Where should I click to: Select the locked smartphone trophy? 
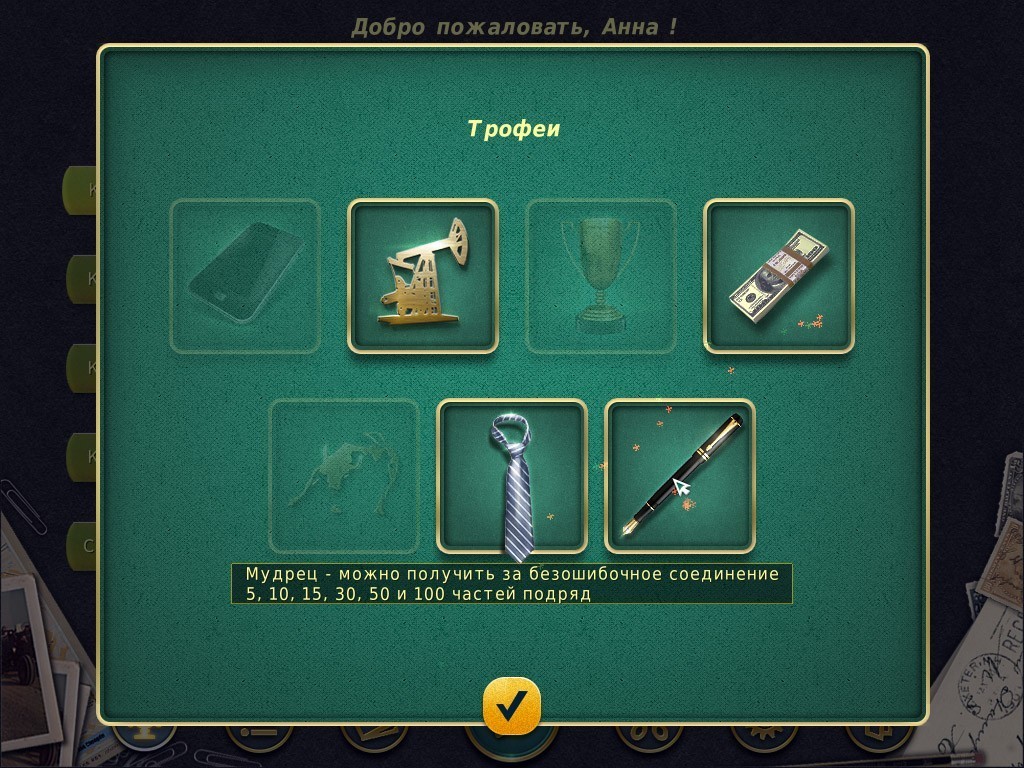tap(245, 276)
